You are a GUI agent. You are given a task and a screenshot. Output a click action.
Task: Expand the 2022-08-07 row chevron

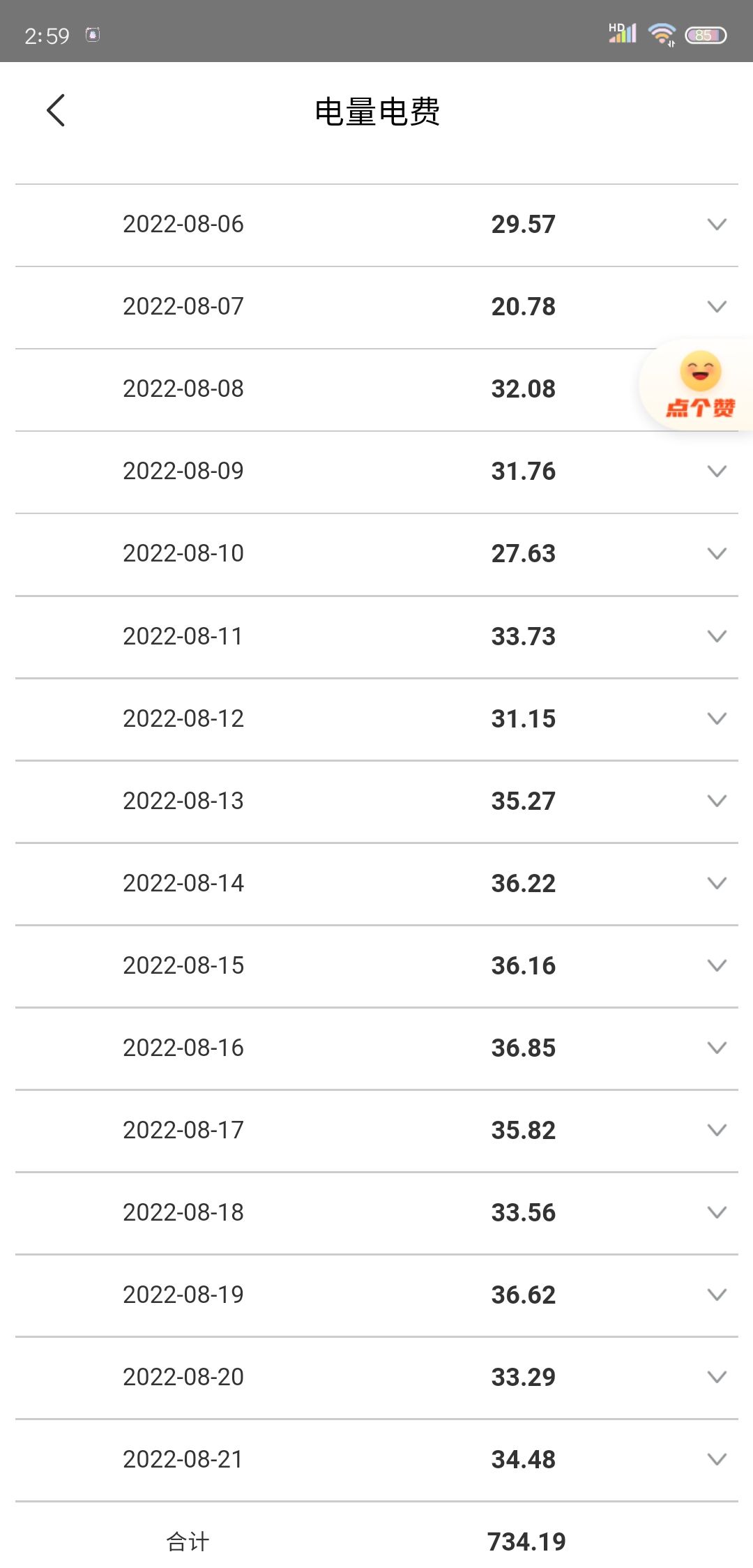tap(717, 306)
